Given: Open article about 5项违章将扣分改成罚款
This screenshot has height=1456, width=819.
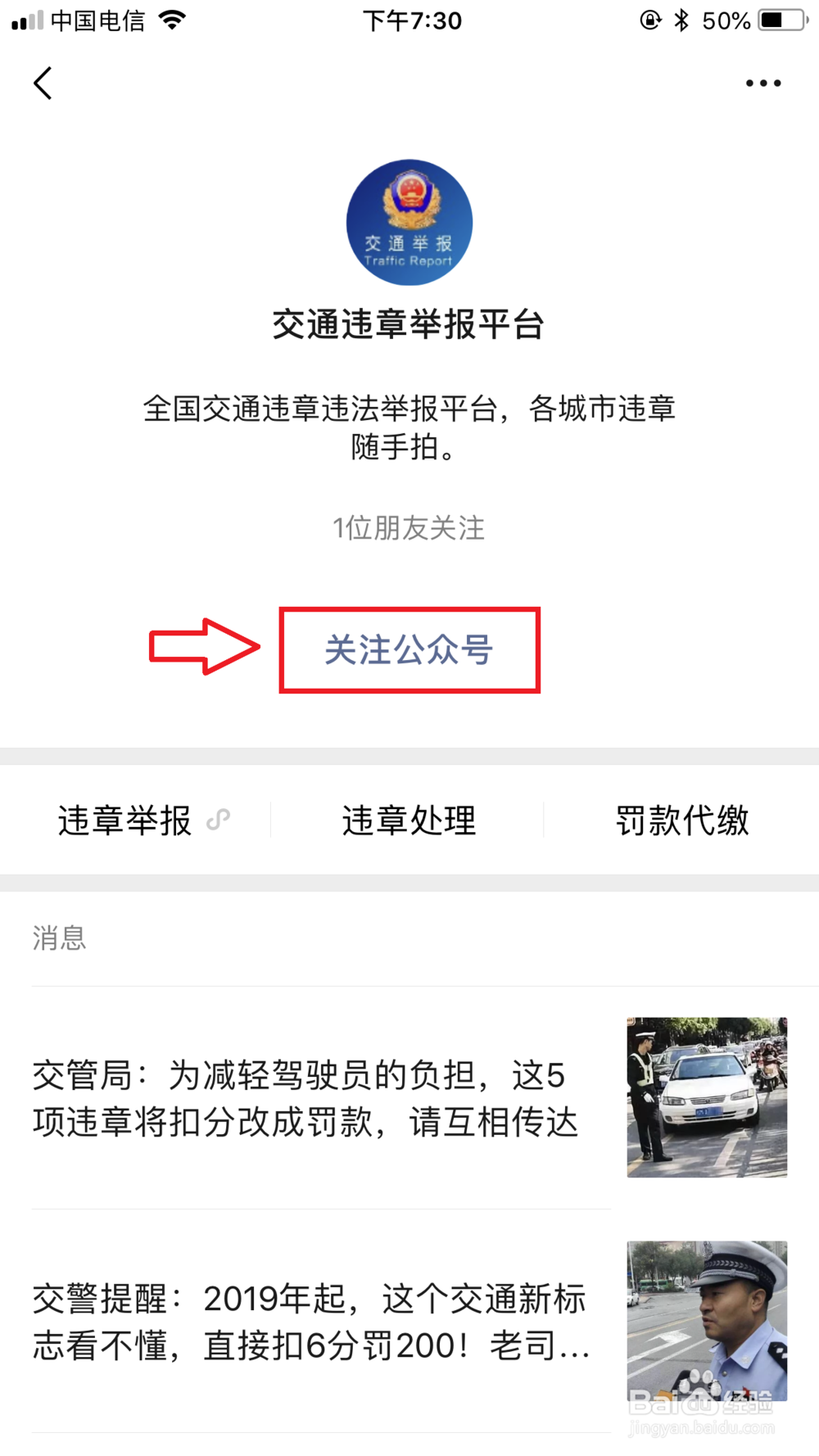Looking at the screenshot, I should pos(307,1098).
